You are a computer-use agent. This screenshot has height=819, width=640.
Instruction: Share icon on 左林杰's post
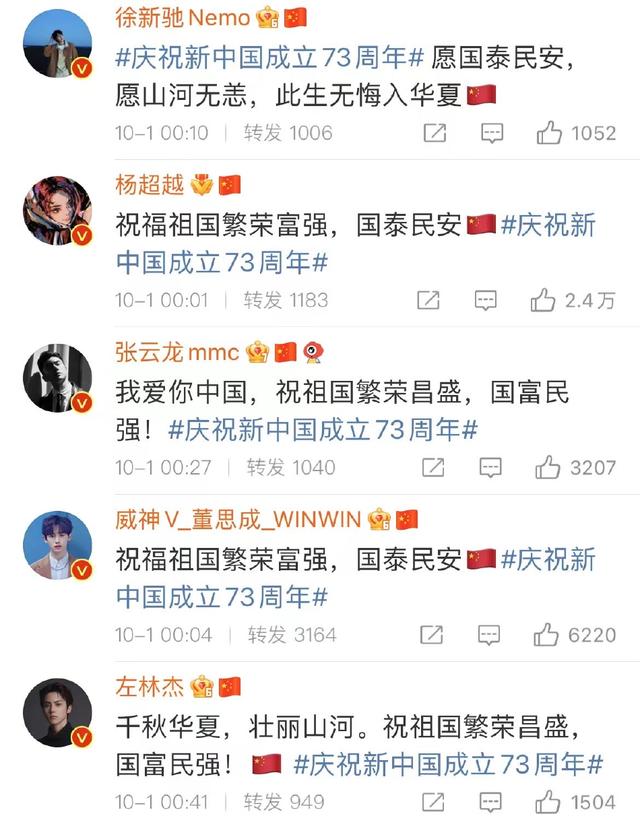tap(433, 801)
